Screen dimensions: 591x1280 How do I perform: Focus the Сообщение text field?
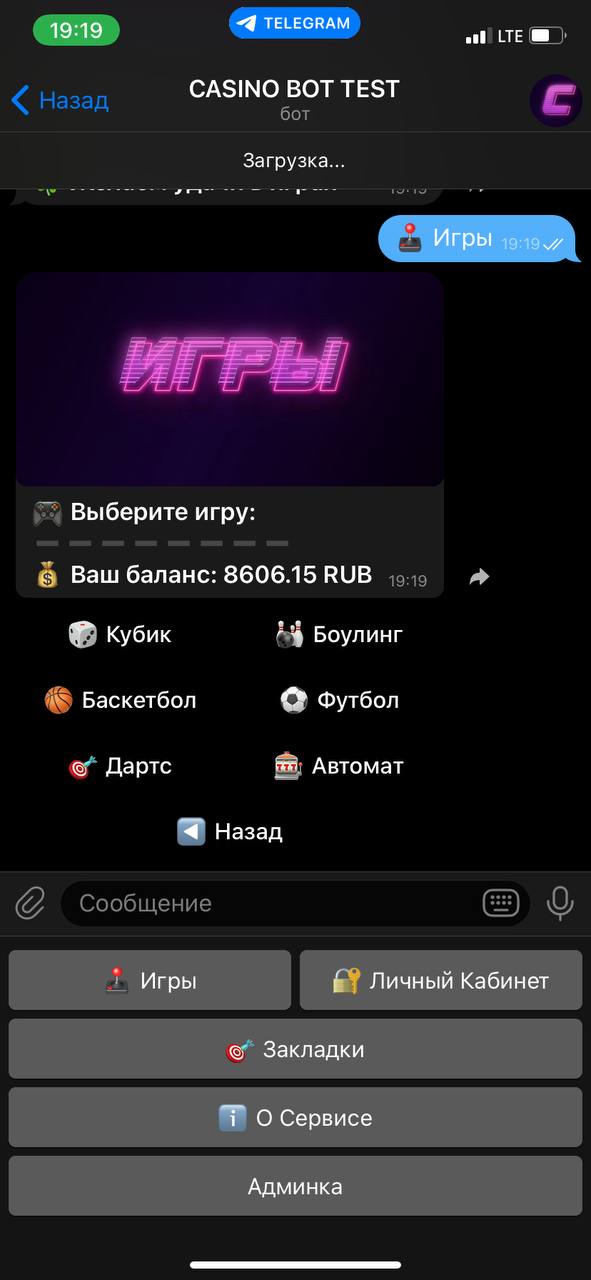[270, 903]
